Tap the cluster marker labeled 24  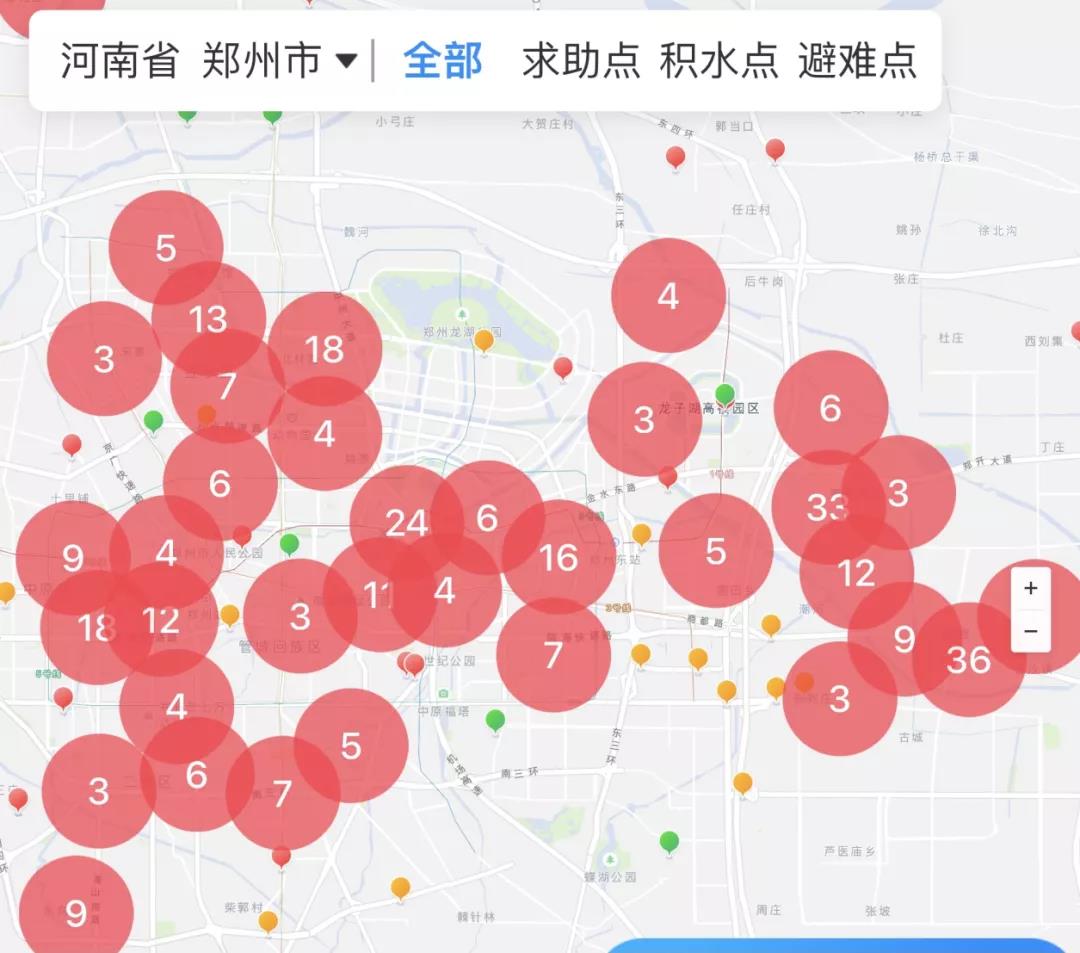point(406,522)
